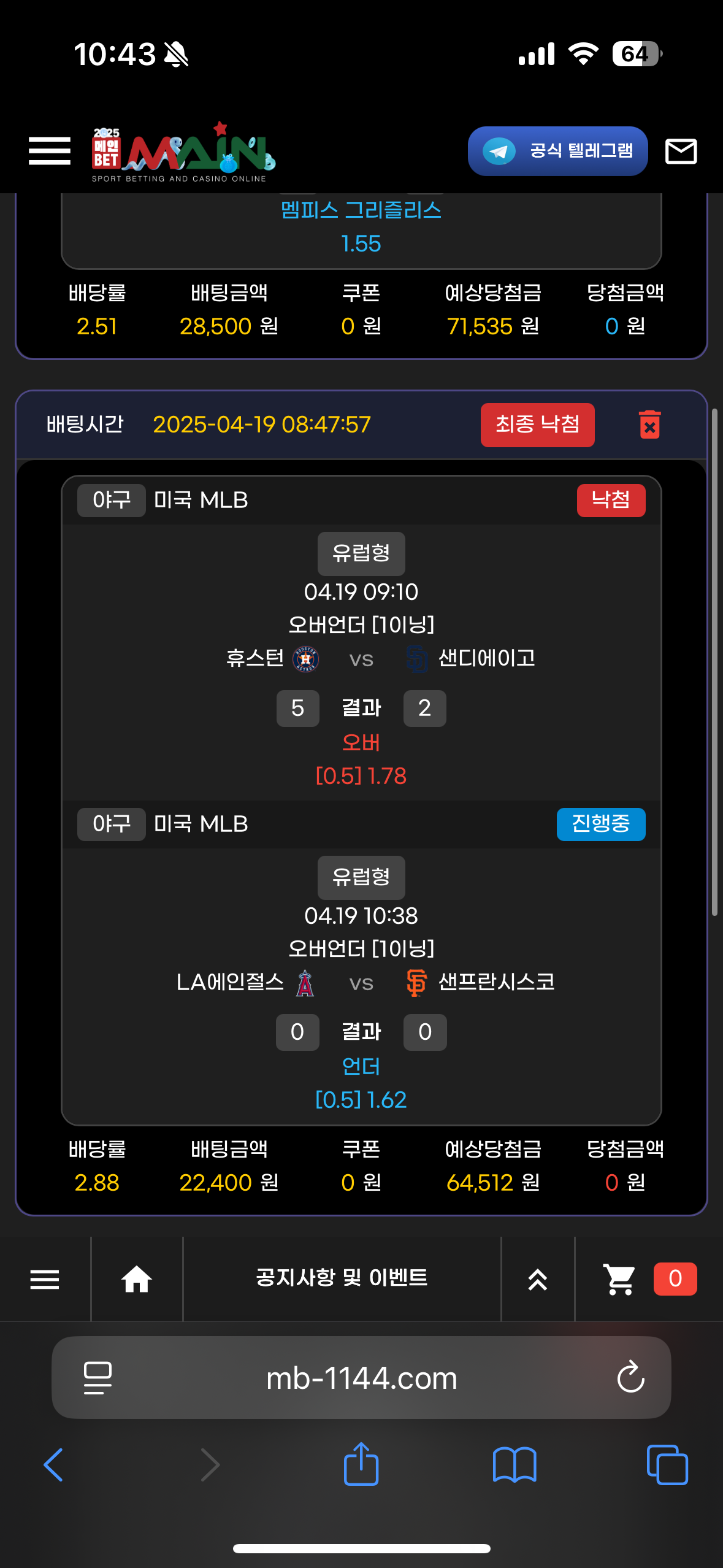Jump to top with double-chevron icon
Screen dimensions: 723x1568
[x=538, y=1279]
